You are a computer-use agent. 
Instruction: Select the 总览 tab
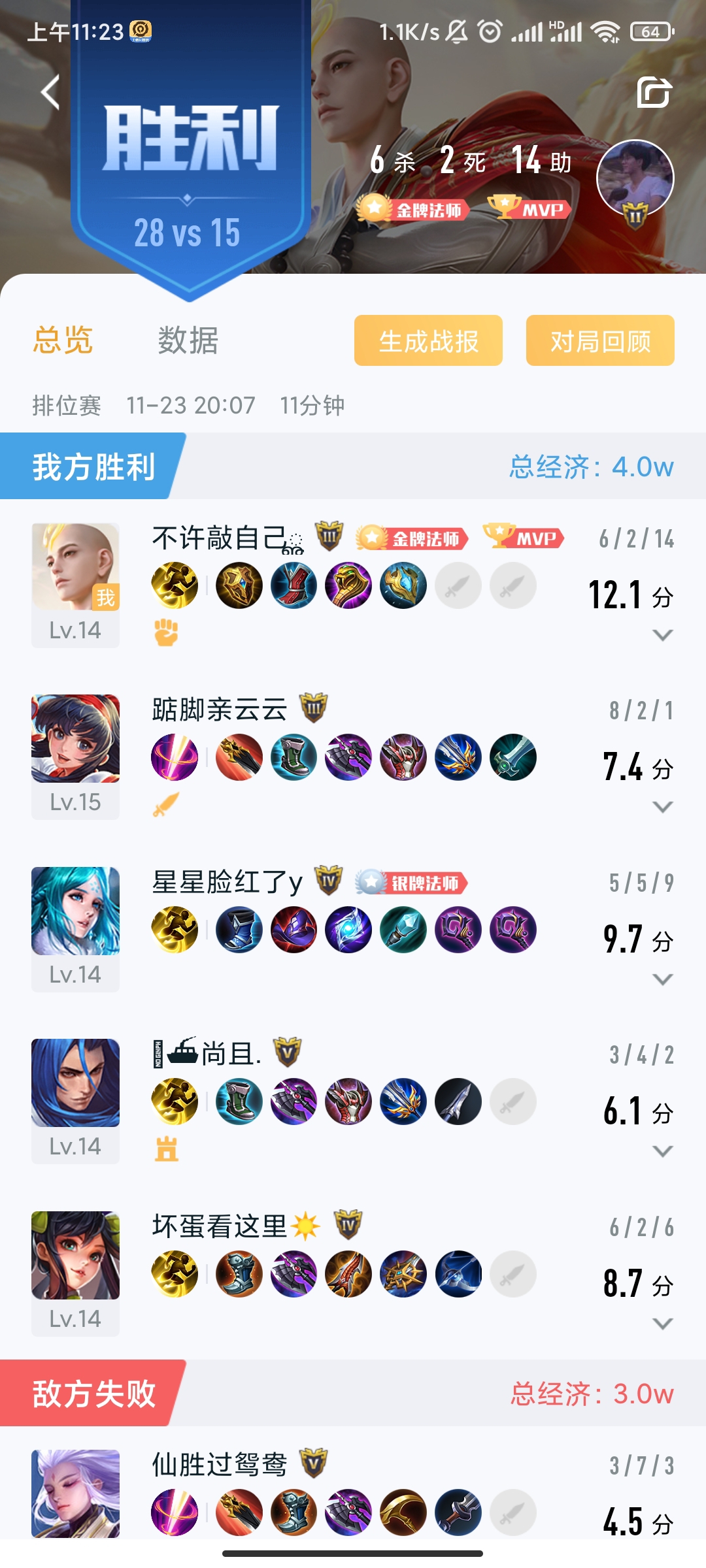click(63, 340)
